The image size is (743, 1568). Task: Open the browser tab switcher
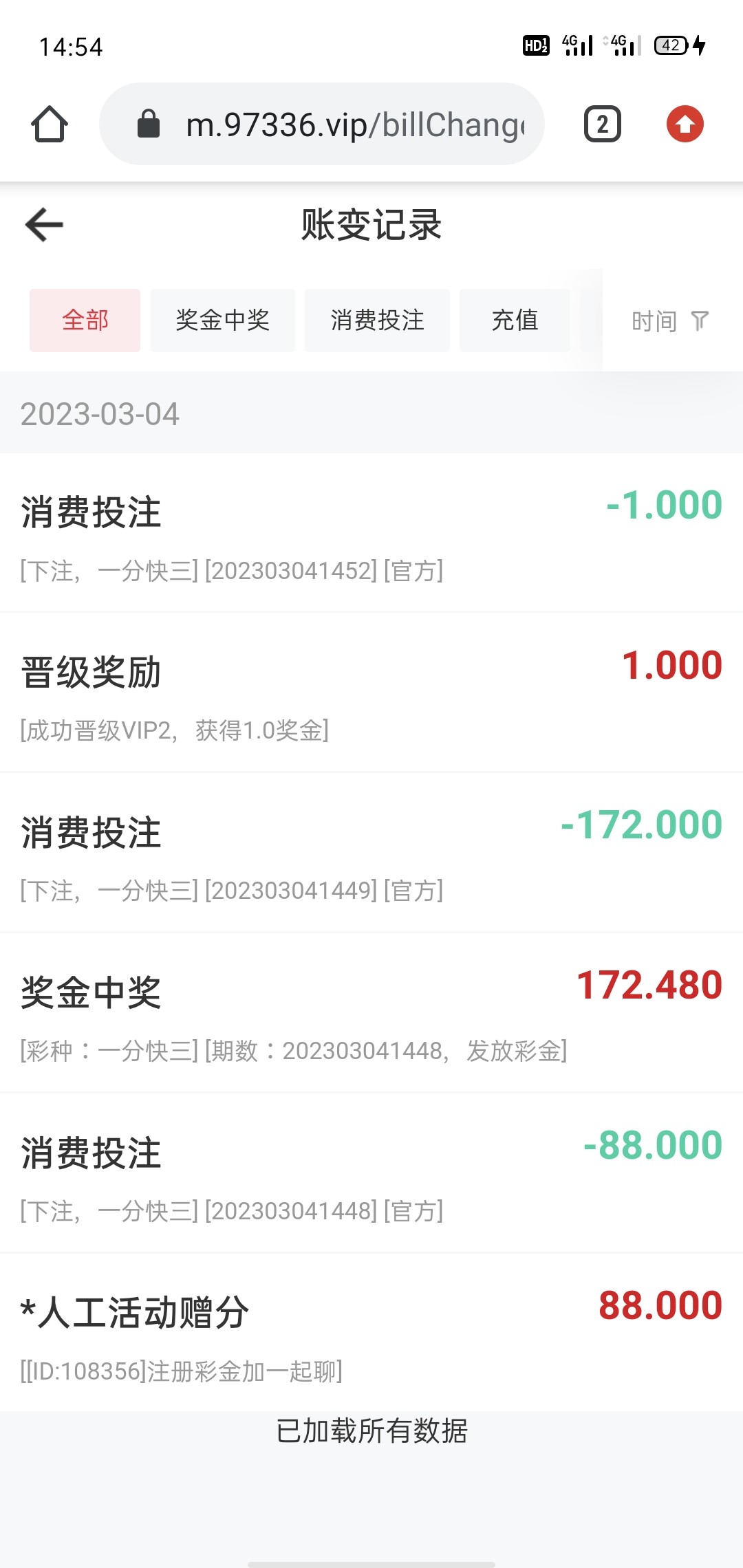602,124
